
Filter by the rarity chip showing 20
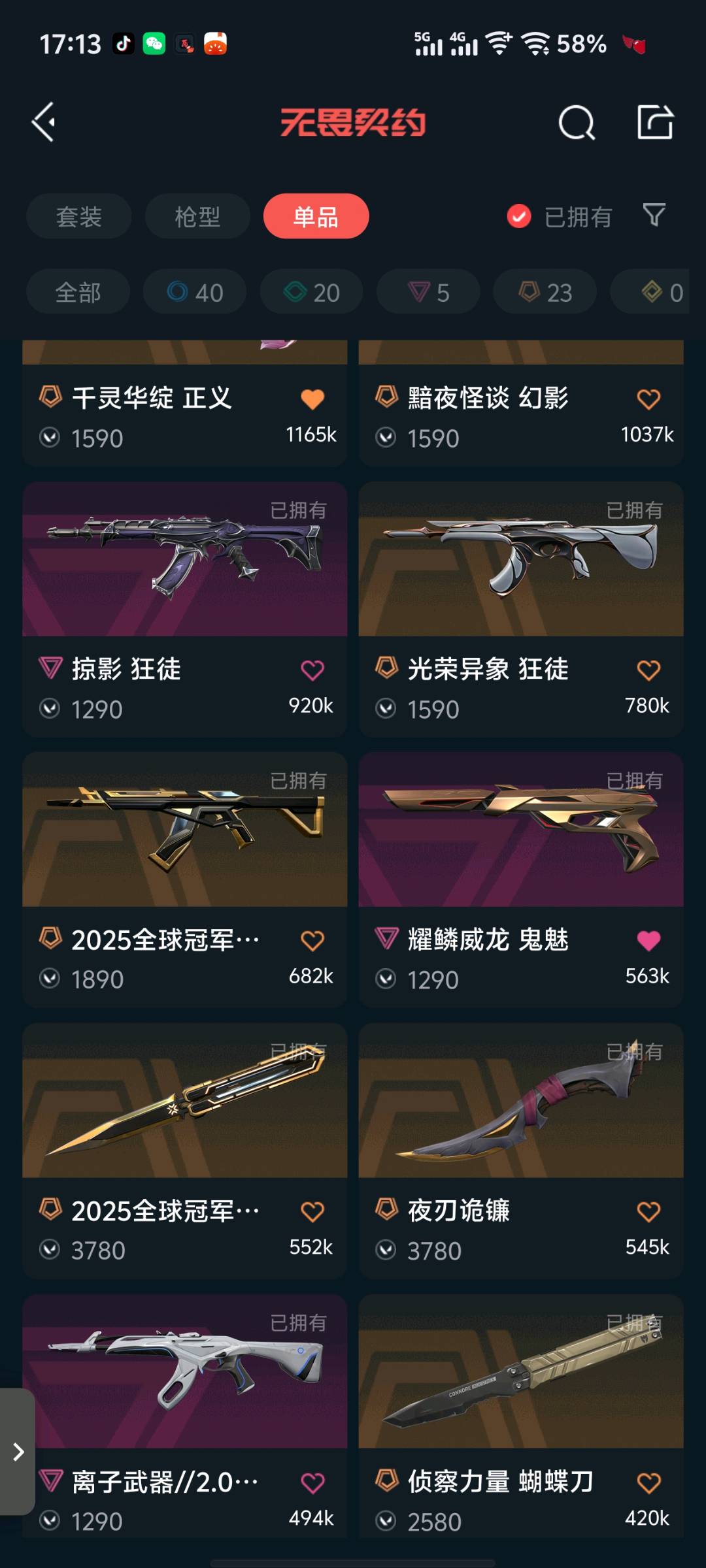311,292
